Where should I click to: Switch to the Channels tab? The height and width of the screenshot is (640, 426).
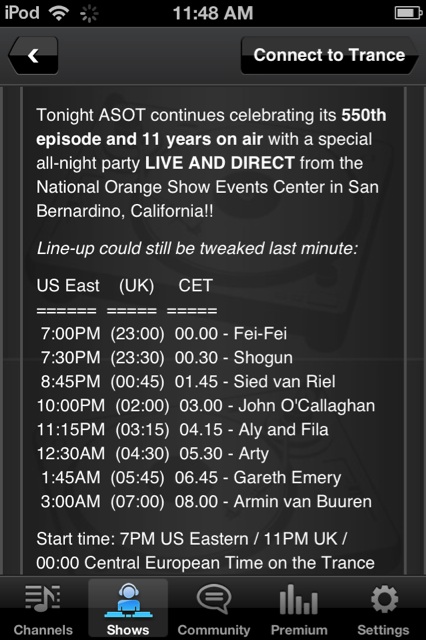click(43, 609)
